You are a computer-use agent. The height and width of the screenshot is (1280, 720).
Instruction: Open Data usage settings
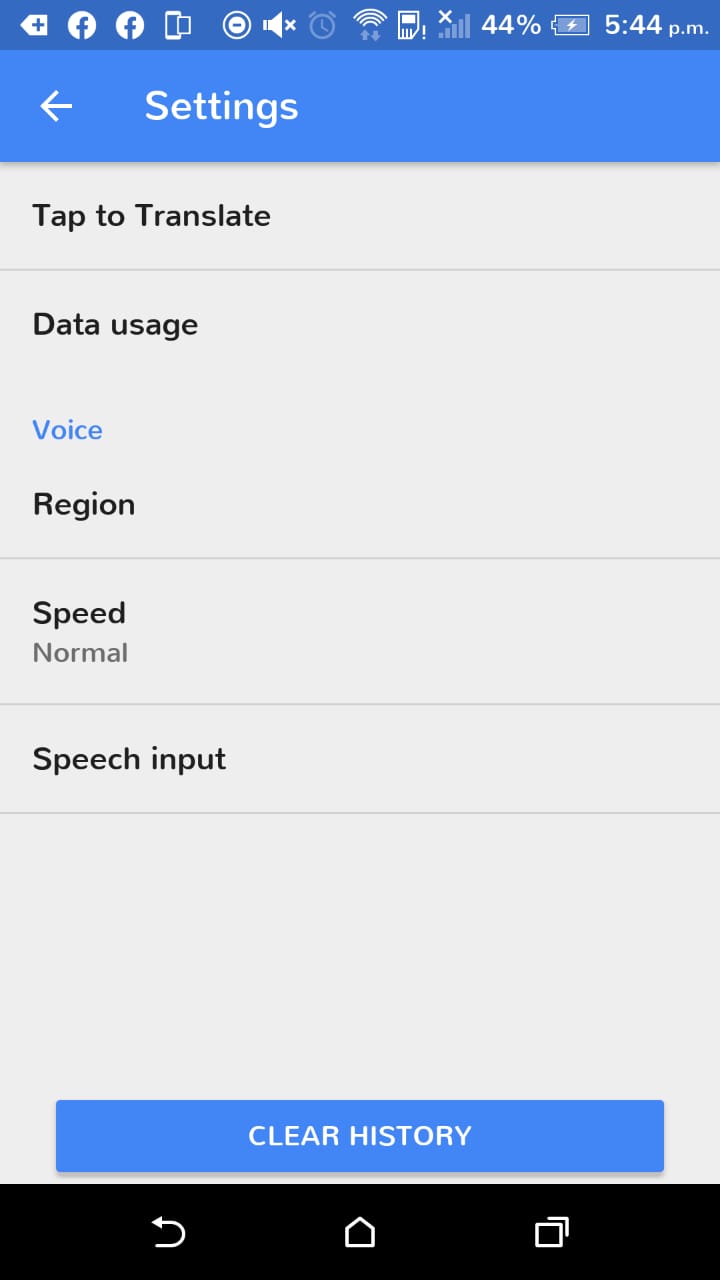360,325
